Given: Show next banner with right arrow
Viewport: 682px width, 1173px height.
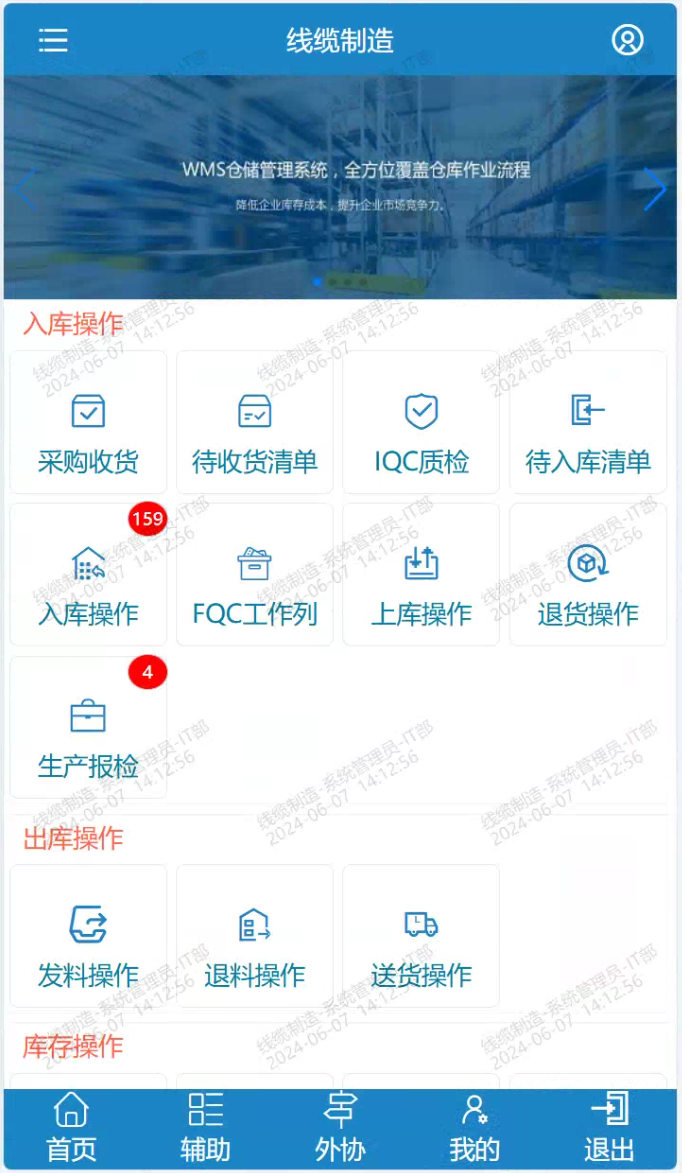Looking at the screenshot, I should 655,189.
